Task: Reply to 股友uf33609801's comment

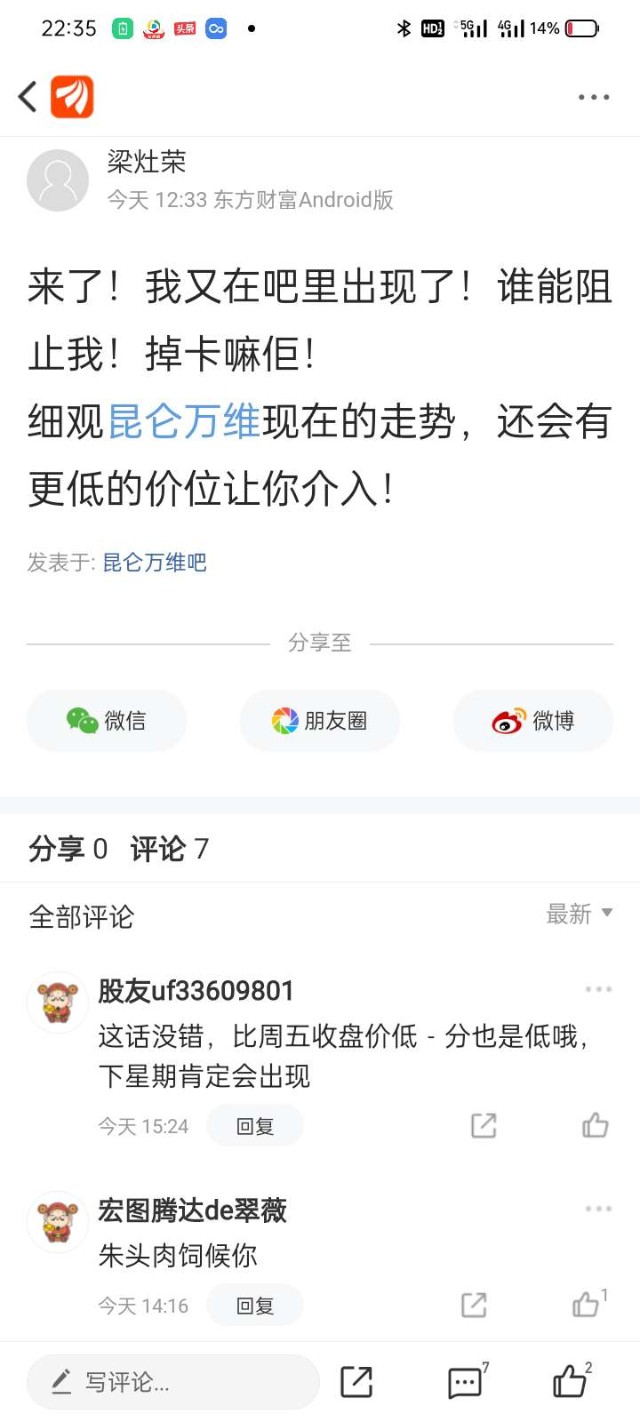Action: coord(254,1126)
